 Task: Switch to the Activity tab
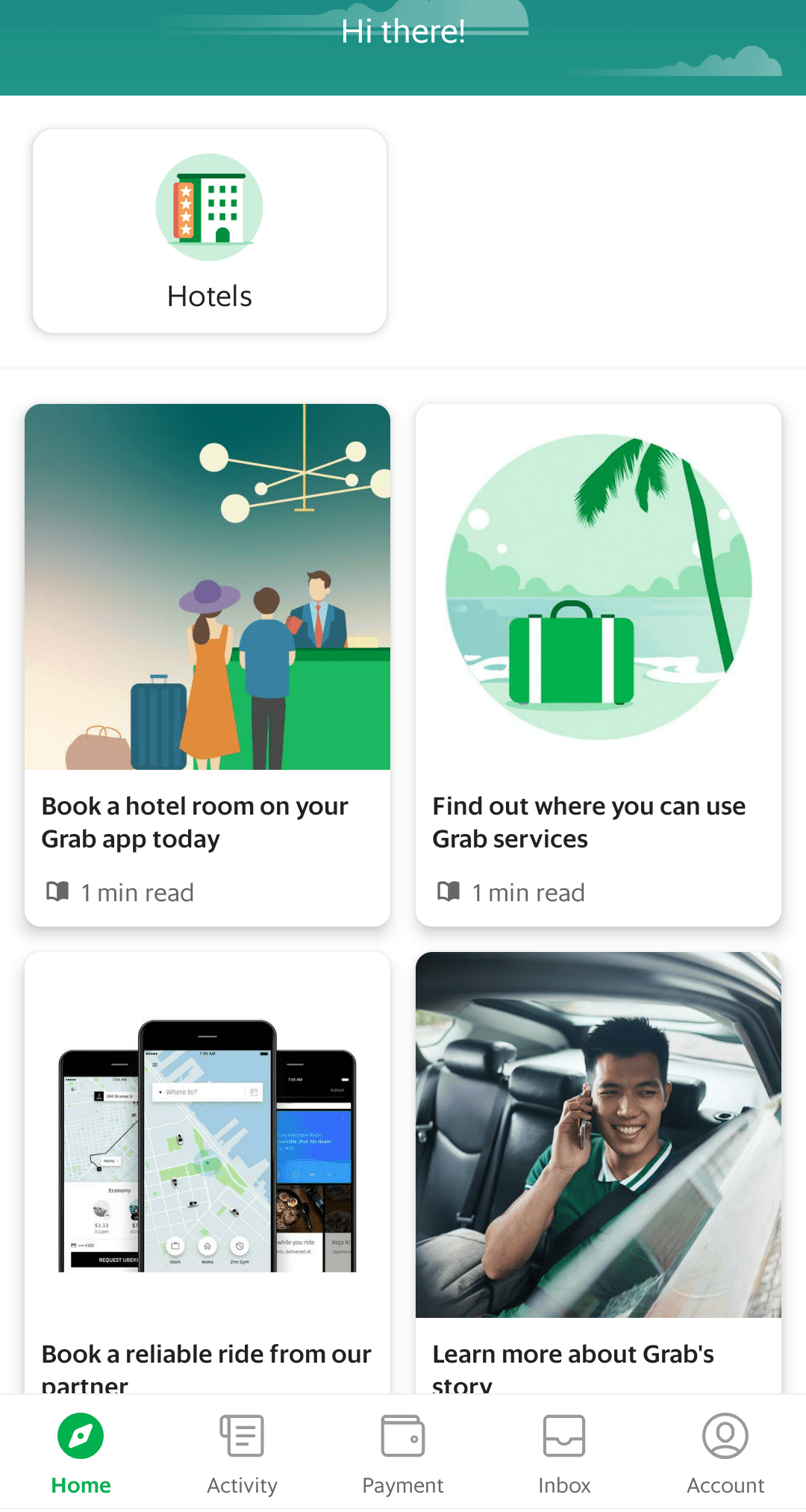pyautogui.click(x=242, y=1454)
